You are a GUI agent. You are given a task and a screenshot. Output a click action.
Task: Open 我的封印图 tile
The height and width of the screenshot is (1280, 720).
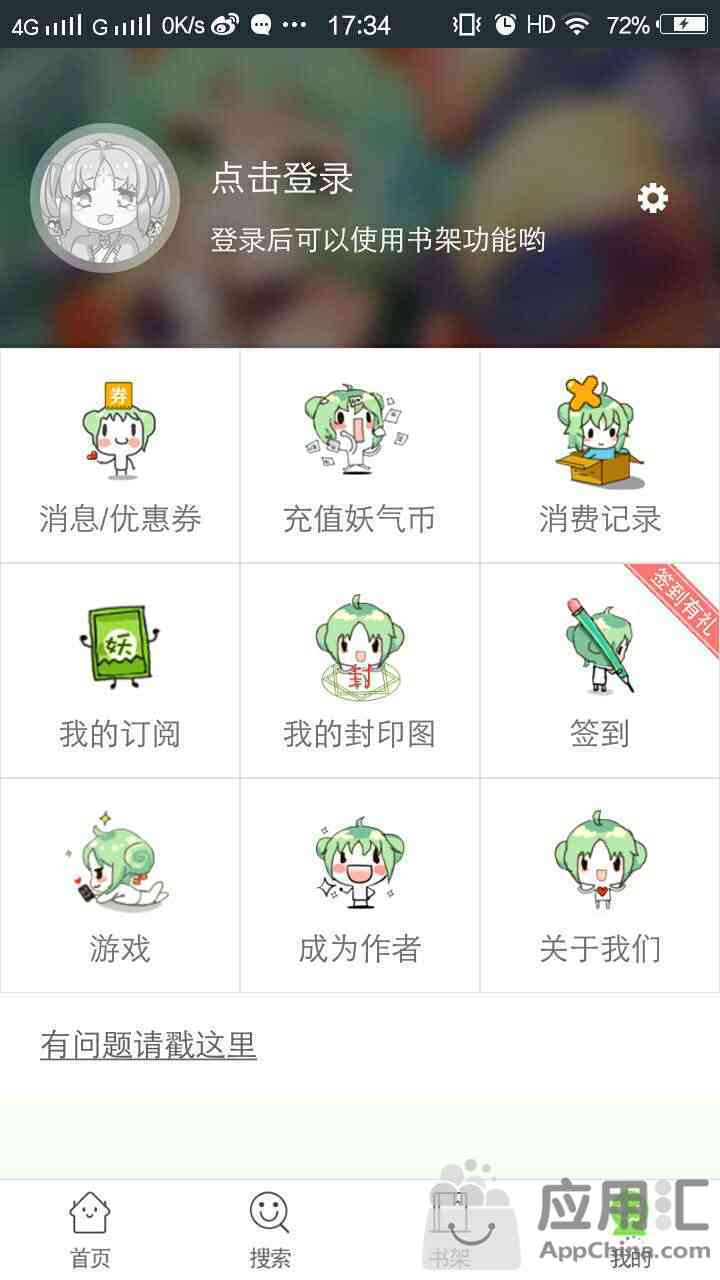360,671
